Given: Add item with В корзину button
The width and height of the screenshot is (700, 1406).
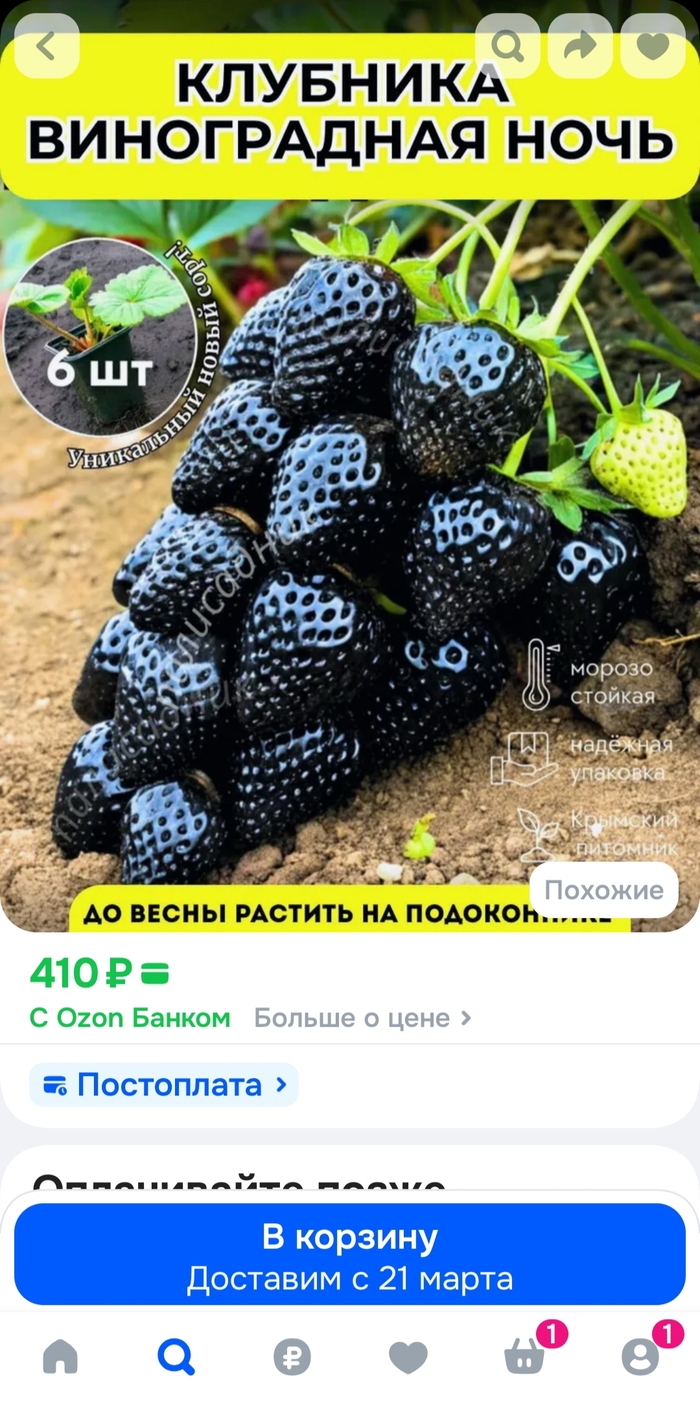Looking at the screenshot, I should click(350, 1255).
